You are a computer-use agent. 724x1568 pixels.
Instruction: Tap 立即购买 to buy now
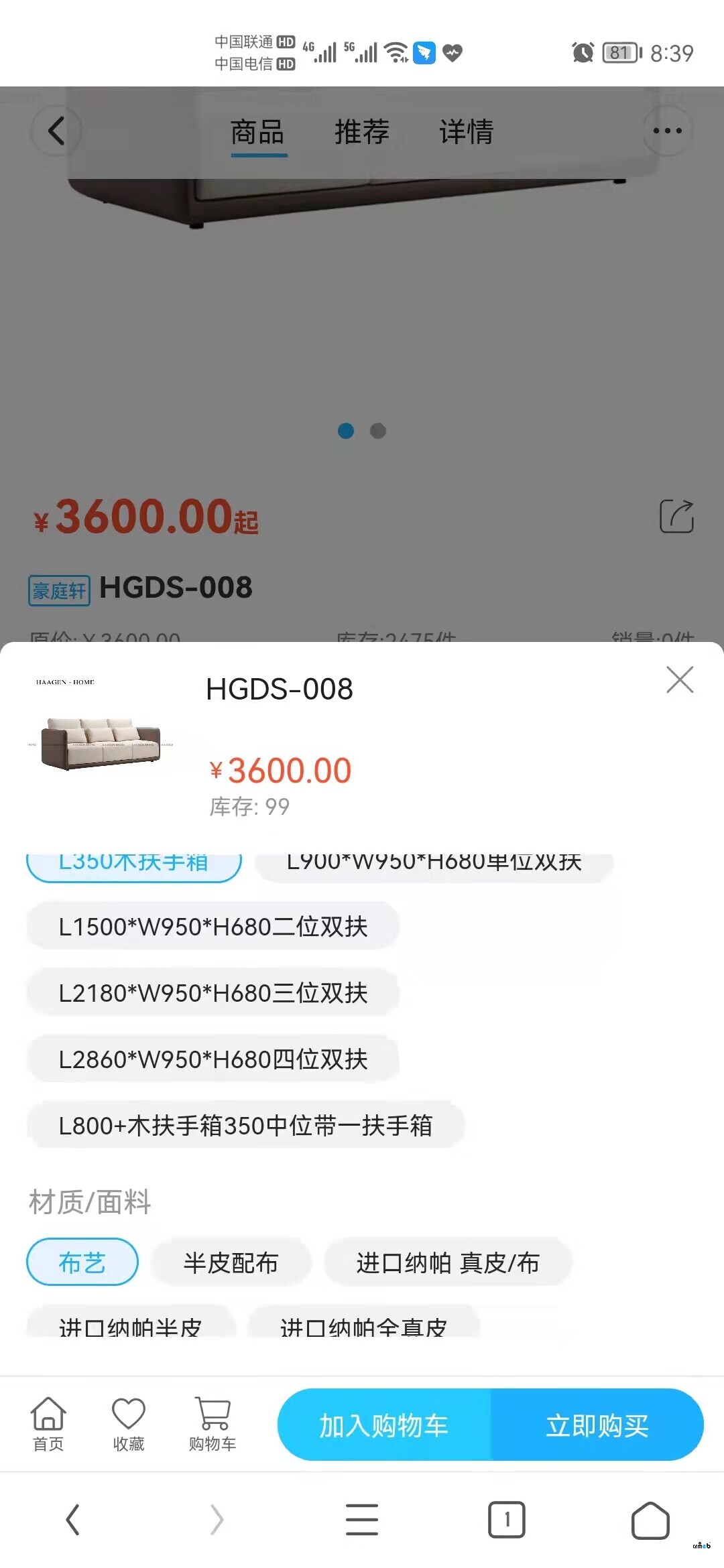click(x=597, y=1425)
